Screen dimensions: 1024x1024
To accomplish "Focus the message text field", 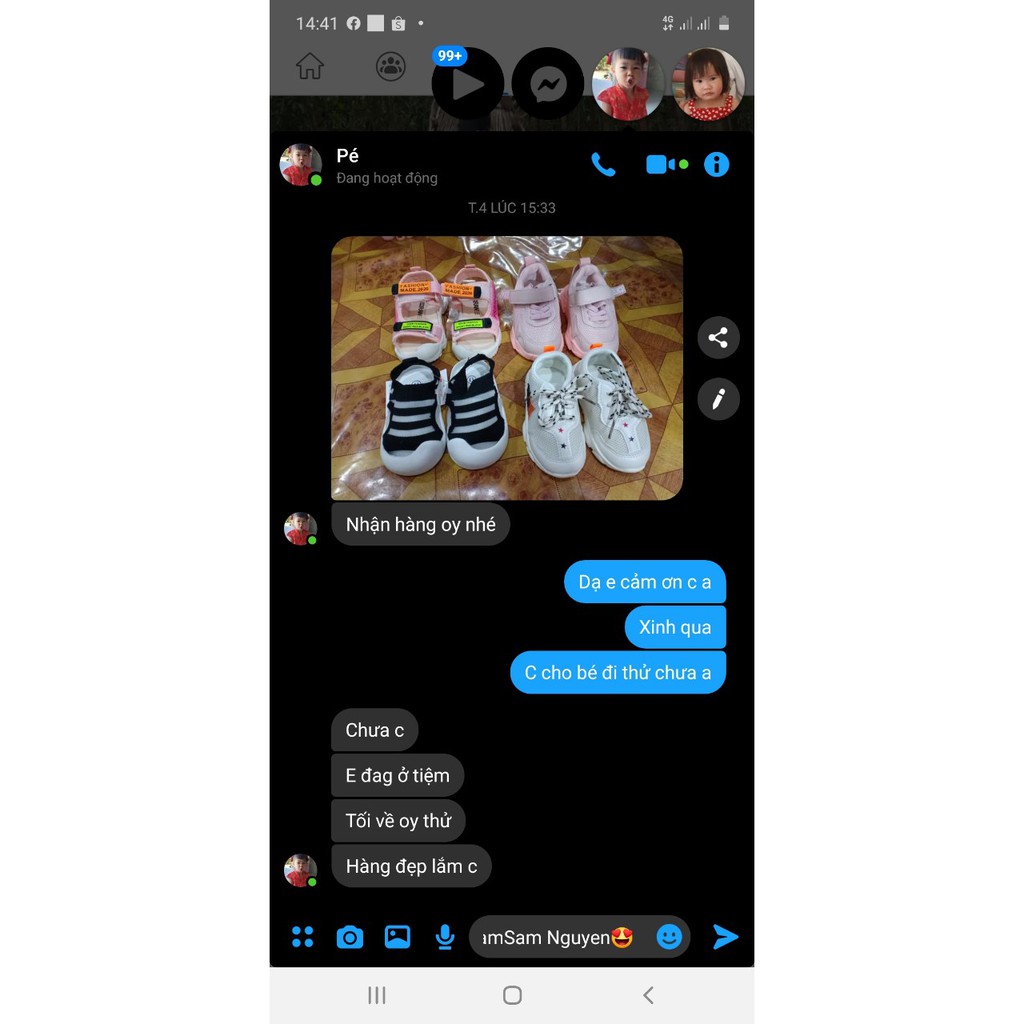I will pyautogui.click(x=560, y=937).
